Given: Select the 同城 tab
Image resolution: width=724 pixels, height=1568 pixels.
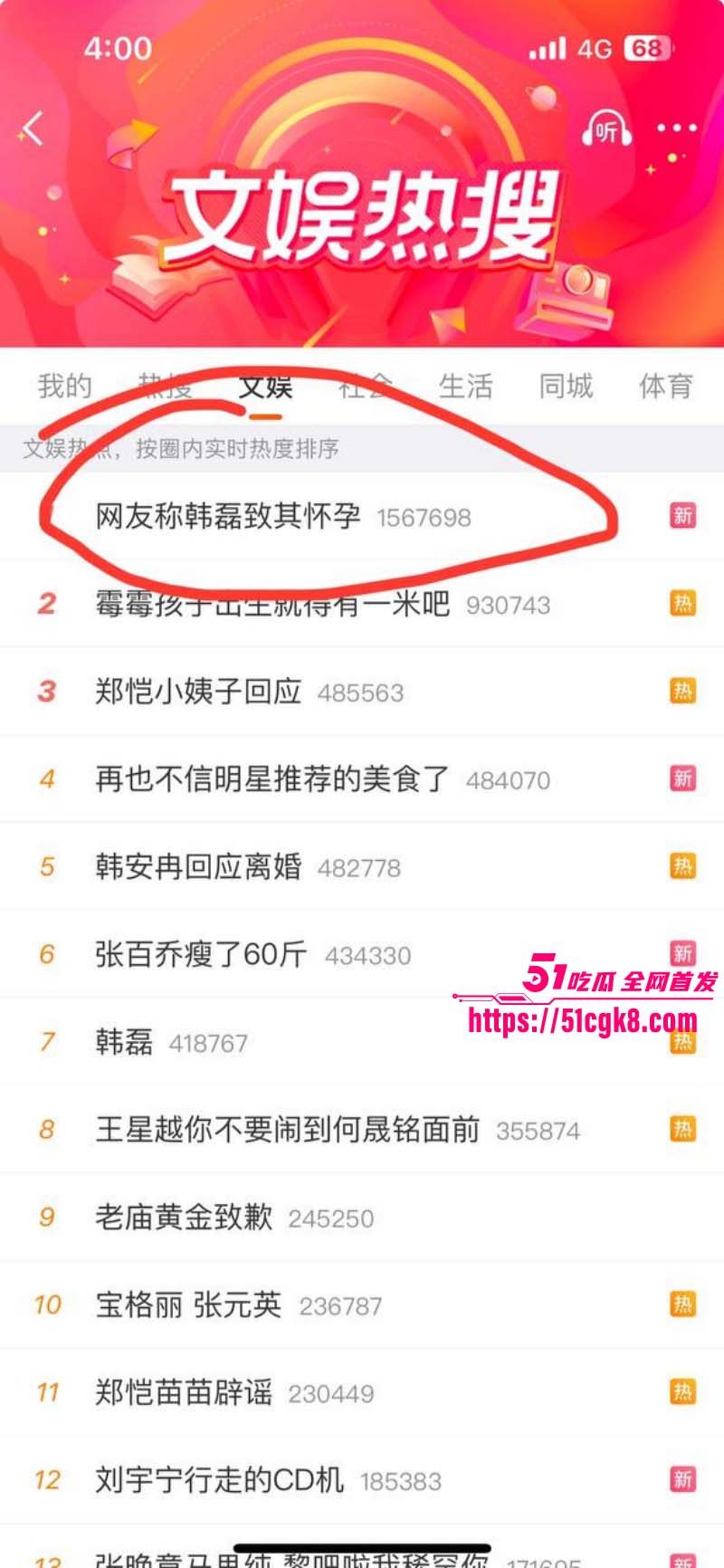Looking at the screenshot, I should 566,387.
